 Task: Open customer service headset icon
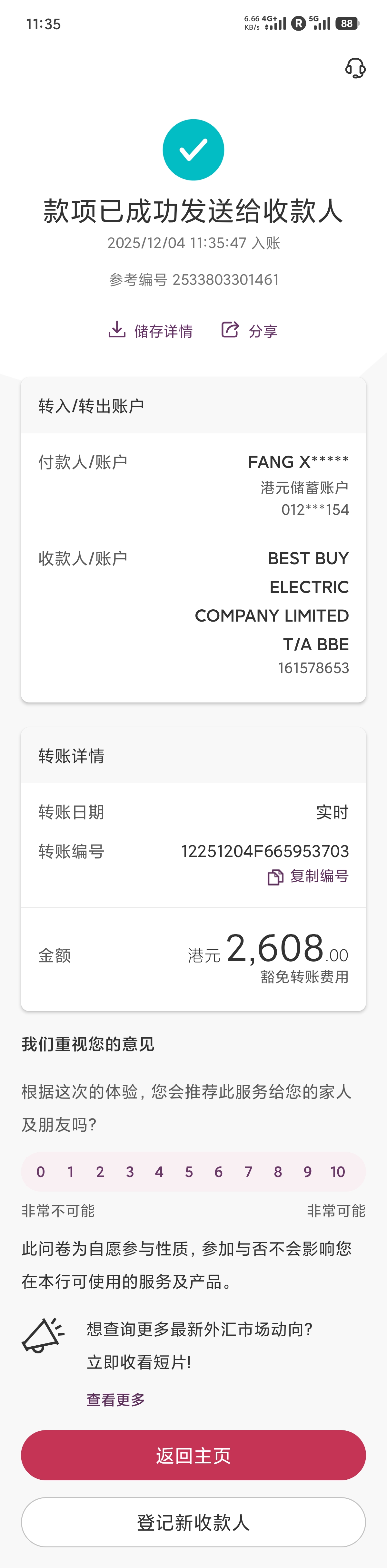(x=355, y=68)
